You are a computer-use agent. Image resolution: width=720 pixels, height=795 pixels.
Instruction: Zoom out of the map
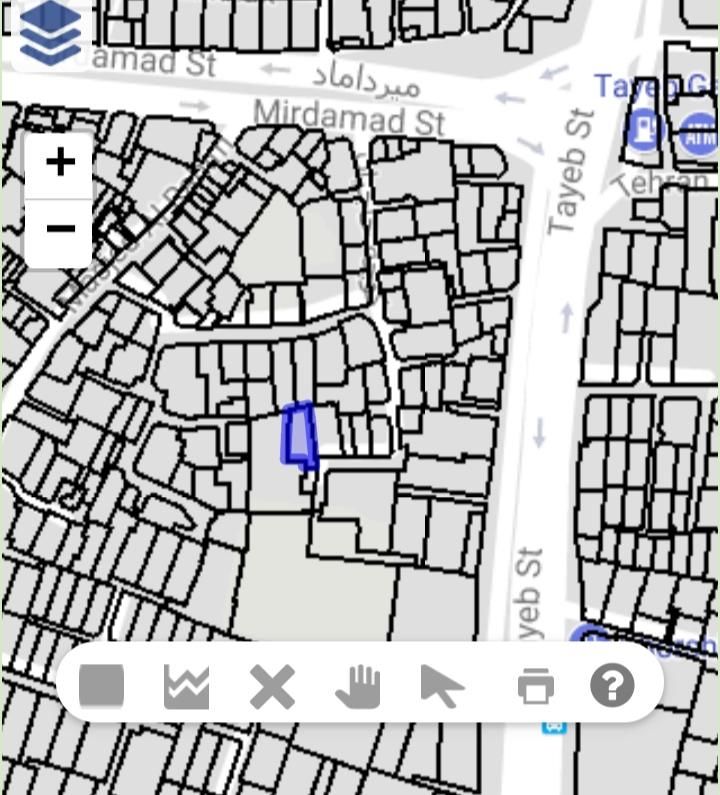pos(60,229)
